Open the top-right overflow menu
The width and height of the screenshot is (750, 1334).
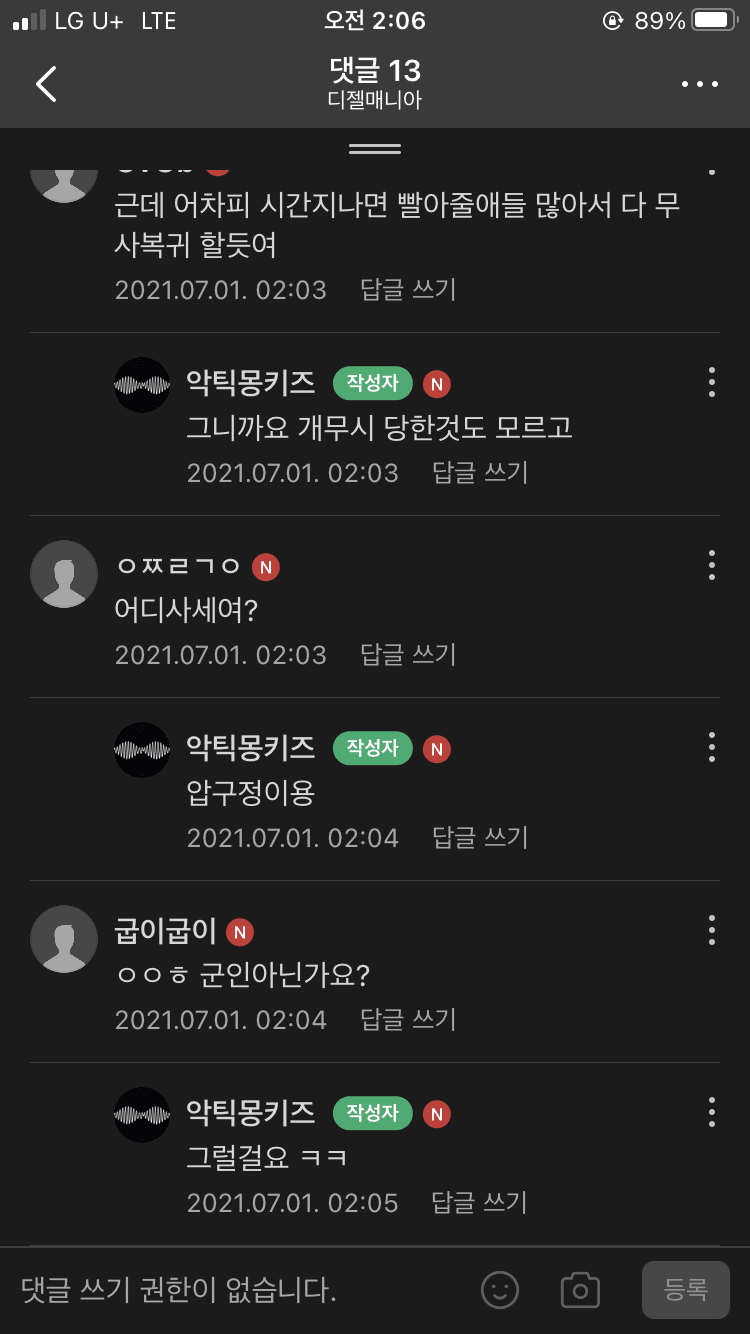tap(700, 84)
